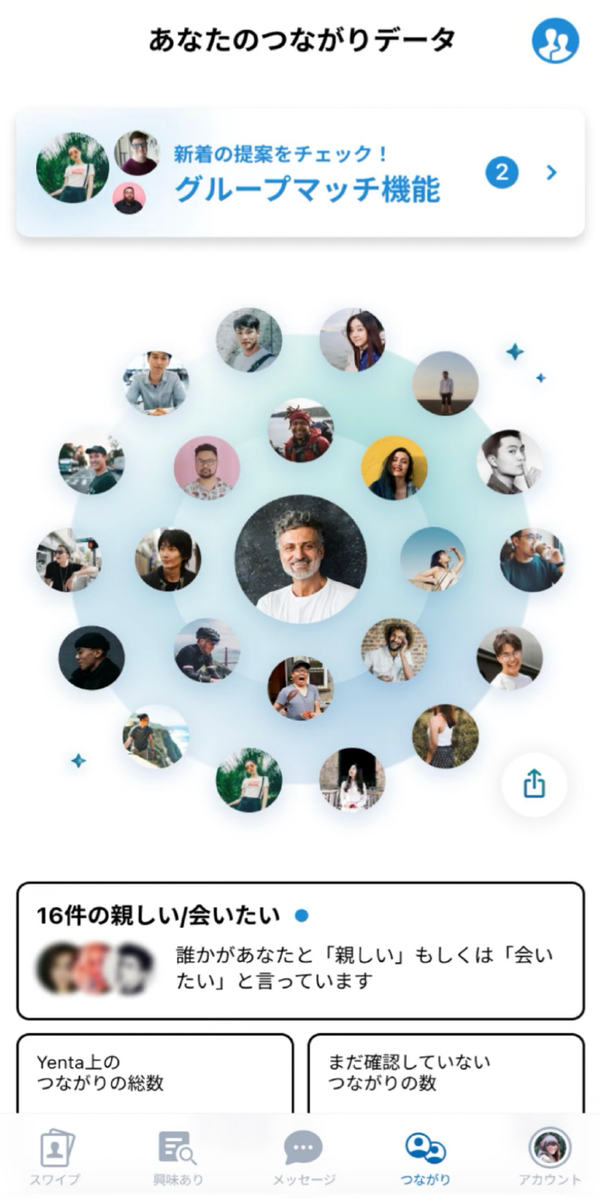This screenshot has height=1199, width=600.
Task: Switch to the スワイプ tab
Action: coord(55,1158)
